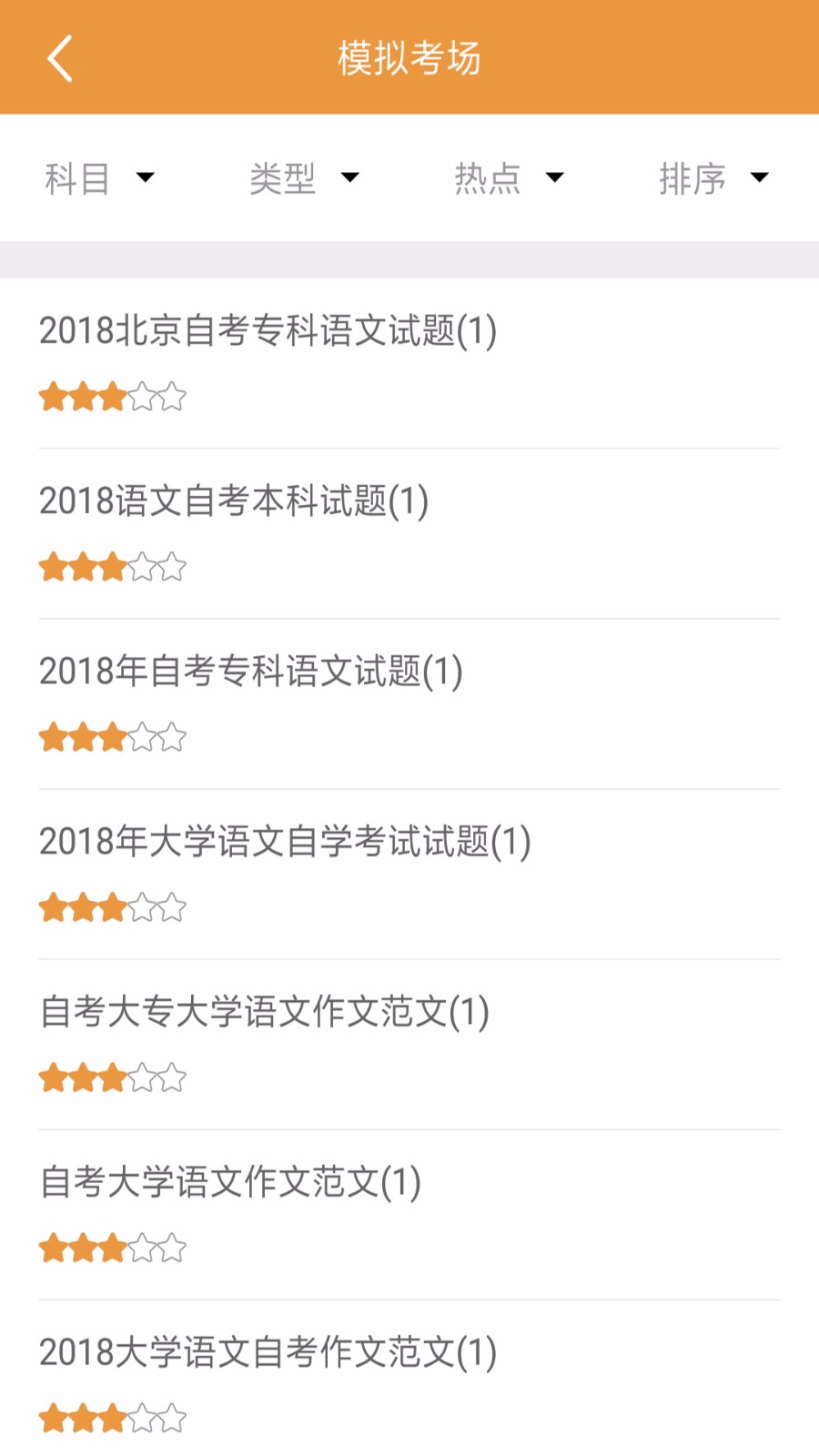
Task: Tap the first star under 2018北京自考专科语文试题(1)
Action: tap(52, 396)
